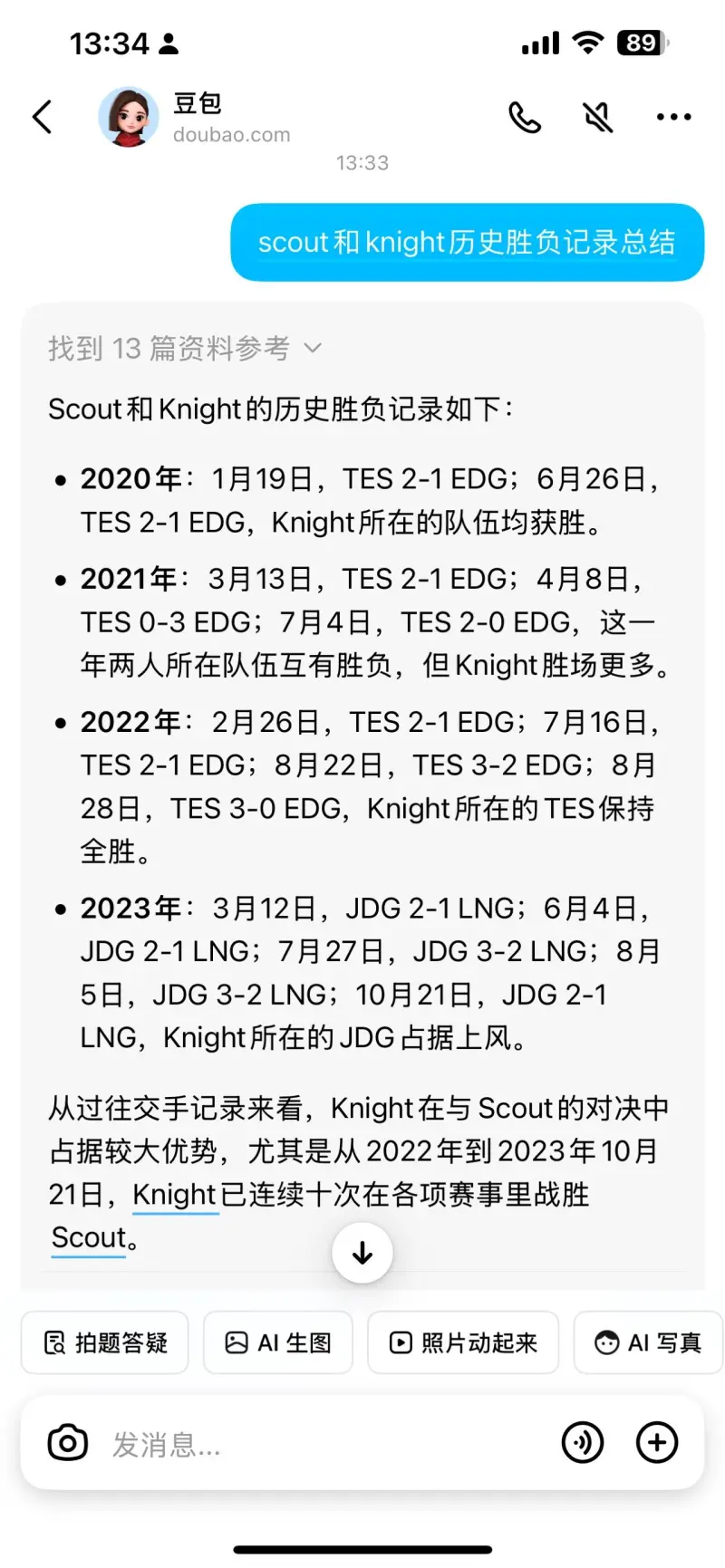Select the 照片动起来 chip

(462, 1342)
